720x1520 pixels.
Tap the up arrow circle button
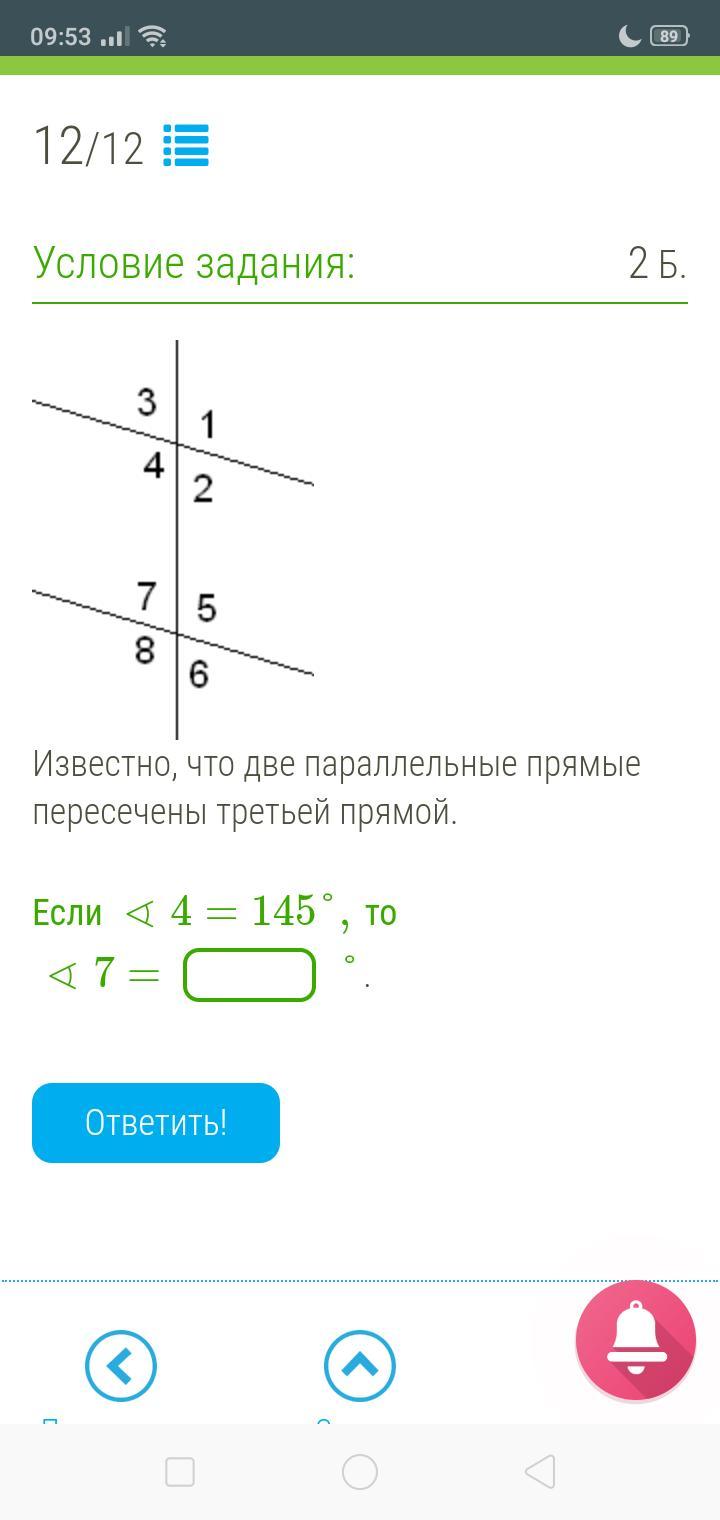(360, 1365)
